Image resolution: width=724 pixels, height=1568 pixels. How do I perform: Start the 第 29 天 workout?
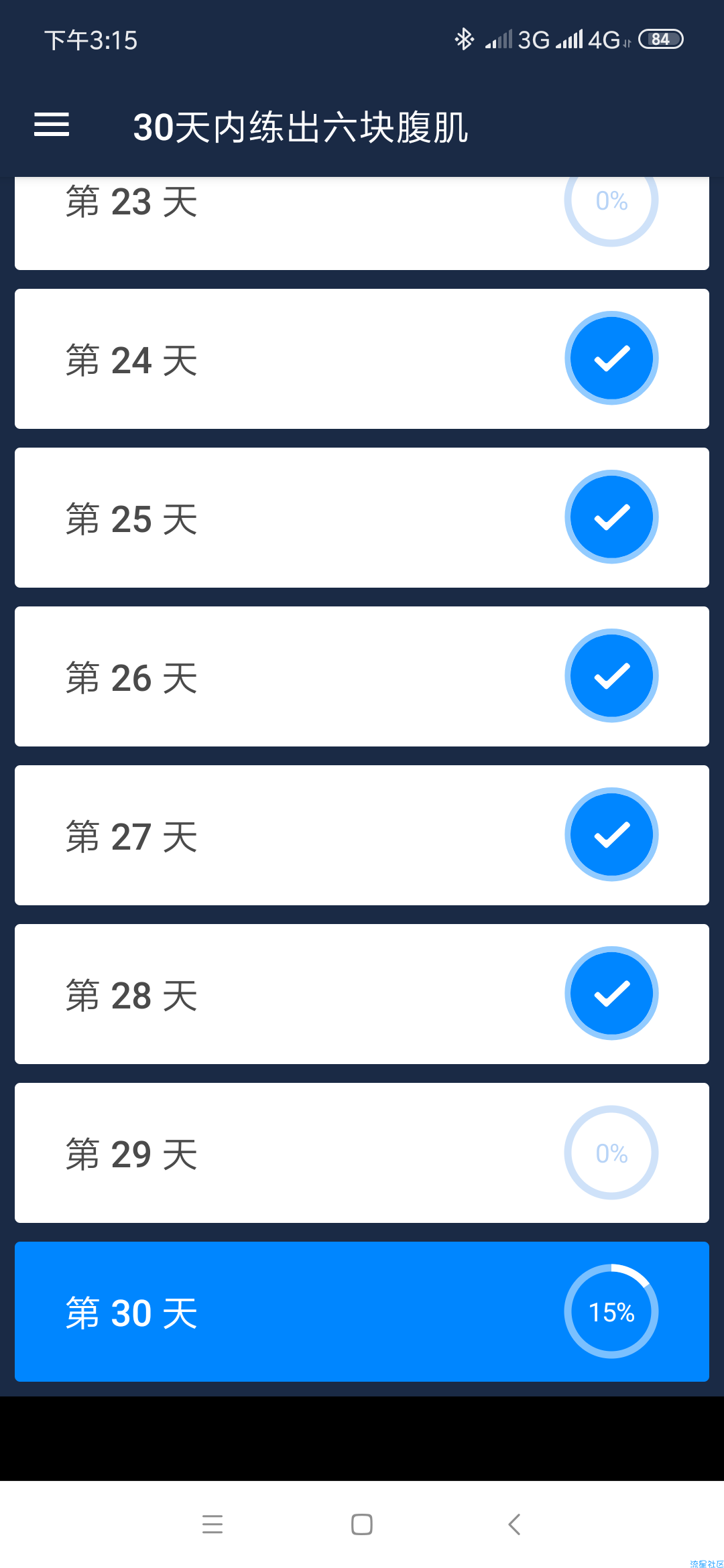click(362, 1153)
